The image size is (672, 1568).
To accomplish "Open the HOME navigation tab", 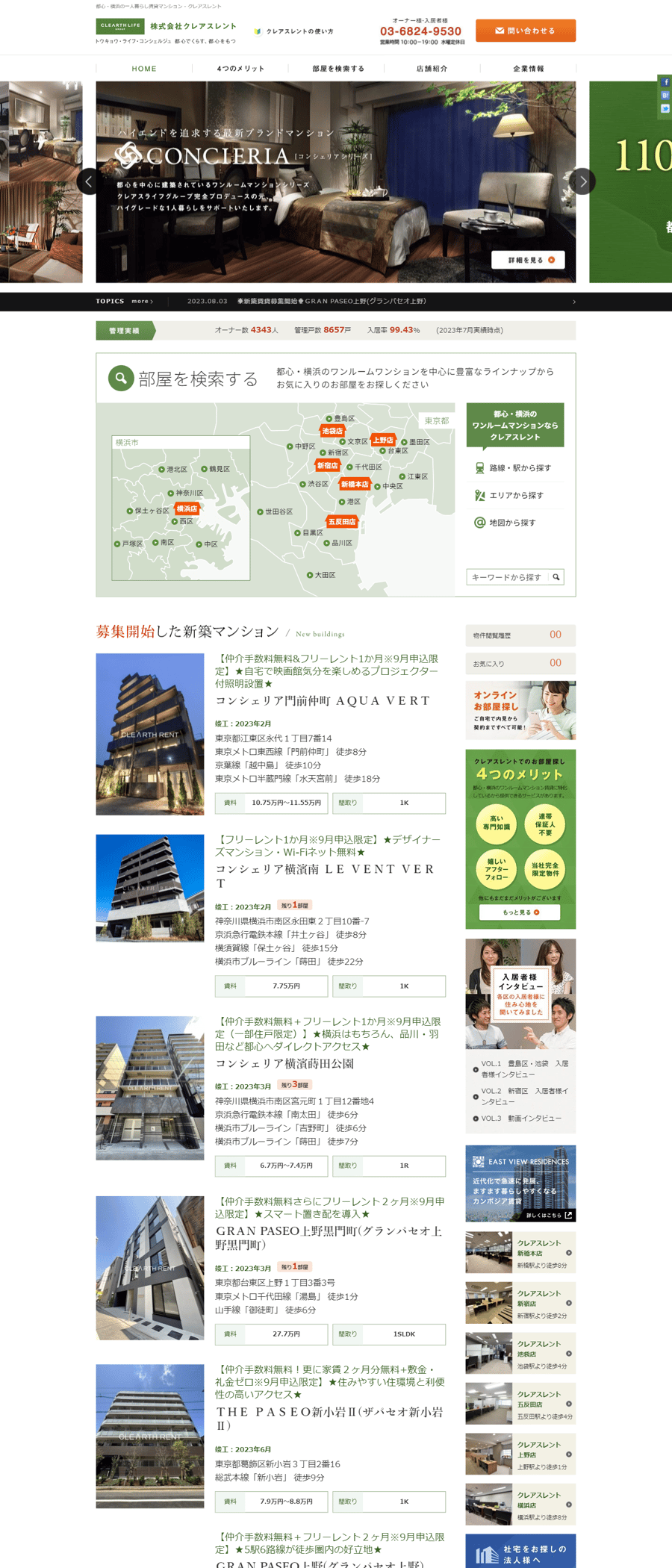I will tap(144, 69).
